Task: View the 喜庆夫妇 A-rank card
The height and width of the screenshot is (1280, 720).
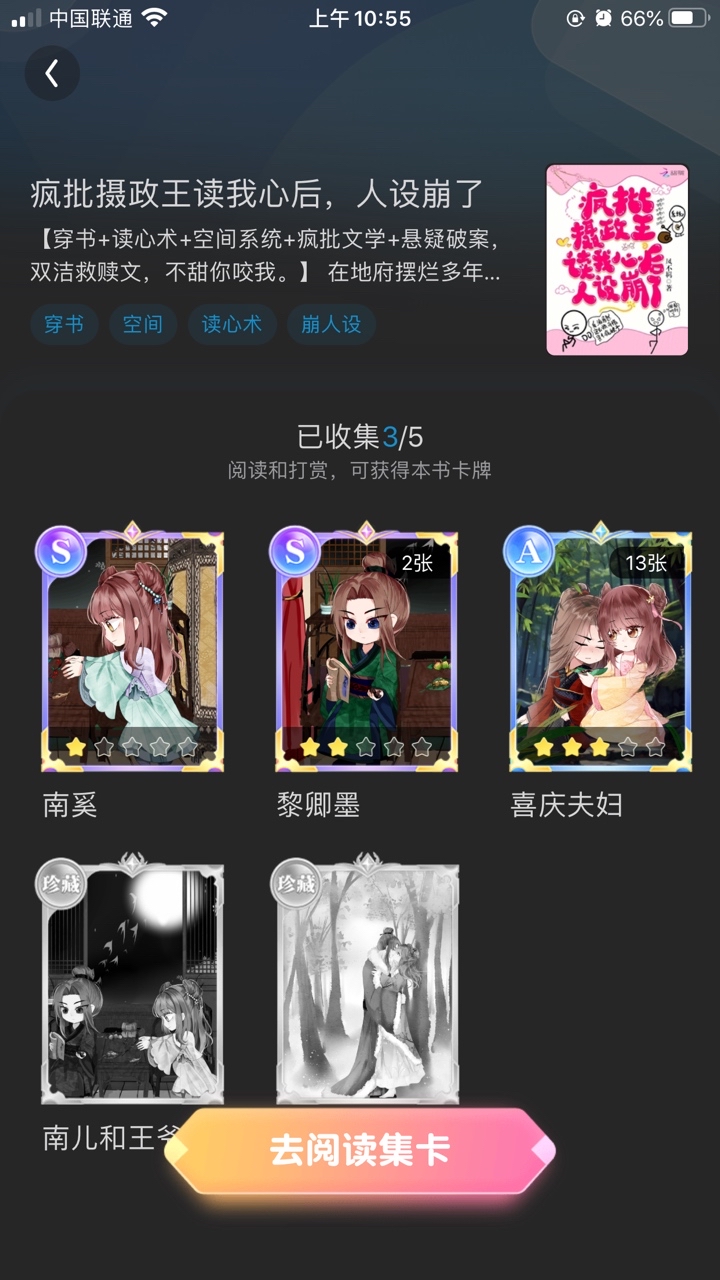Action: (x=600, y=650)
